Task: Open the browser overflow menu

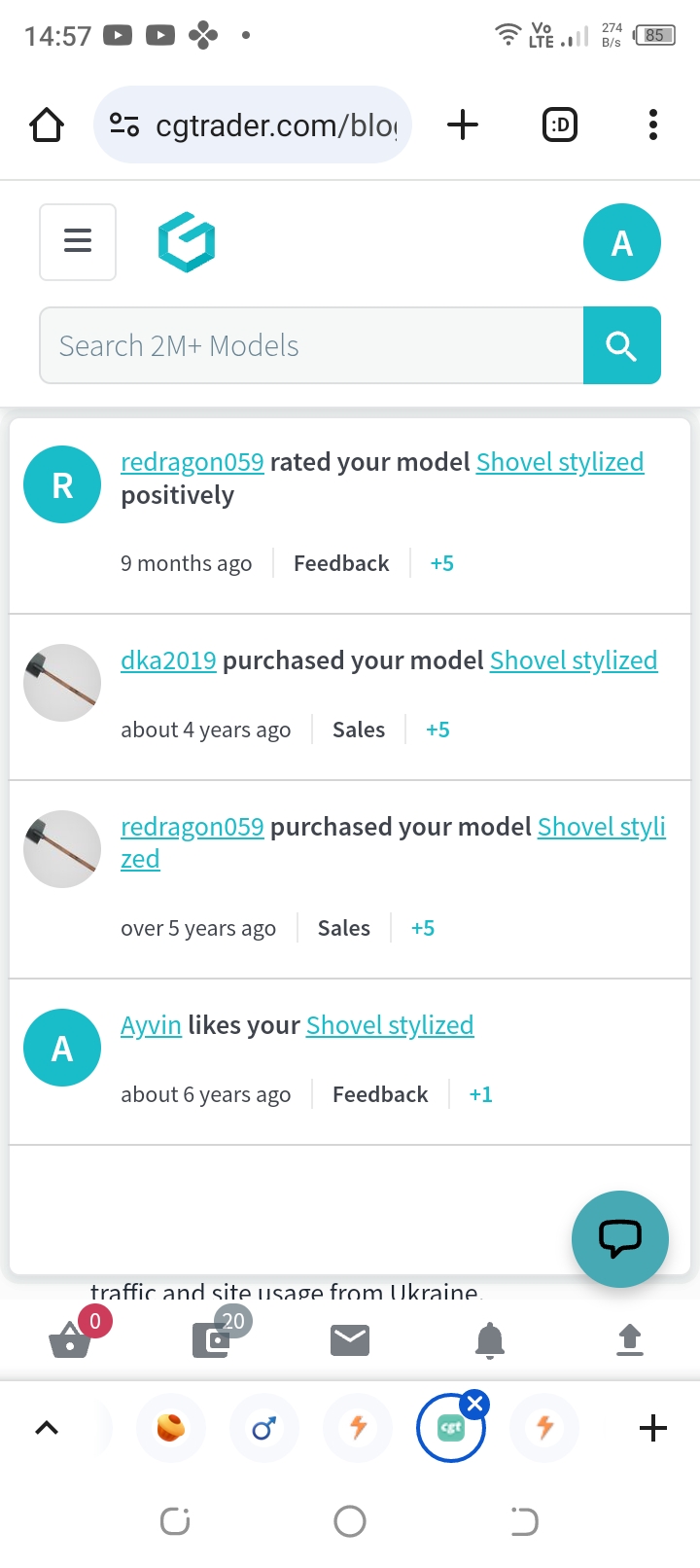Action: point(652,125)
